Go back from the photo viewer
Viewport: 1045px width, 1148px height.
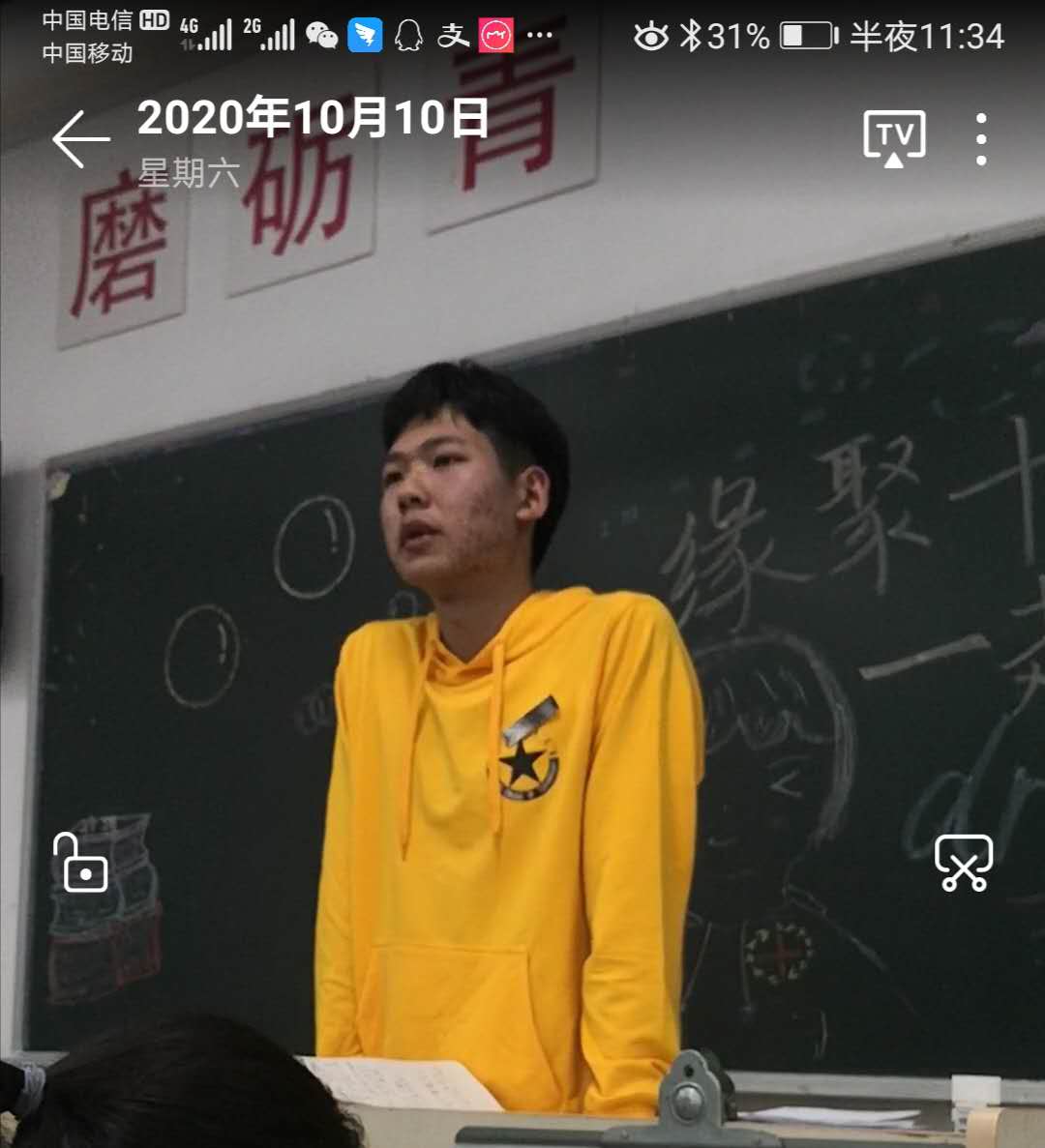(x=80, y=140)
